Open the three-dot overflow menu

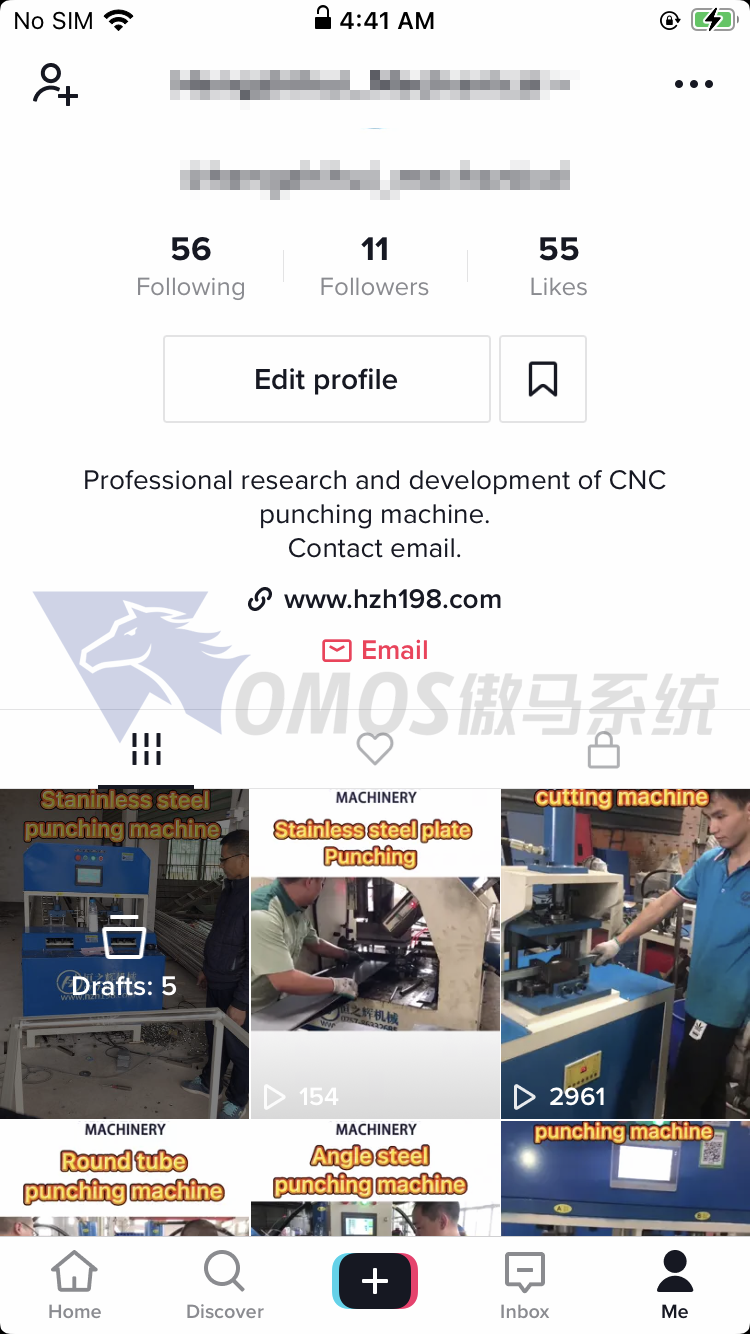693,85
